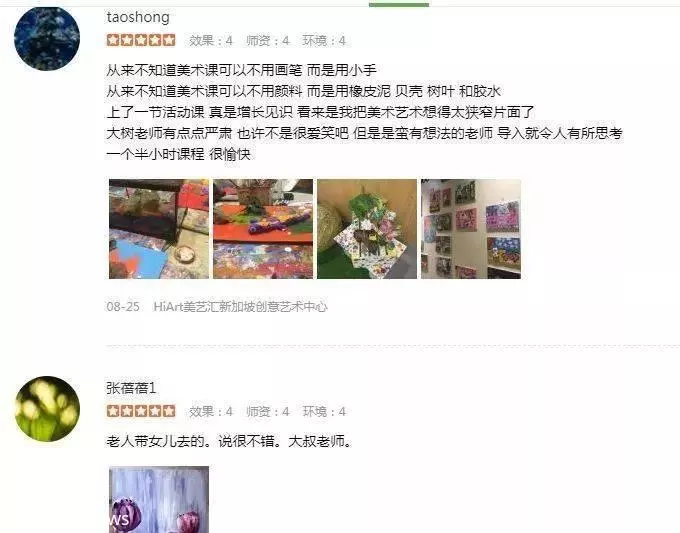The image size is (680, 533).
Task: View taoshong's third review photo
Action: [366, 229]
